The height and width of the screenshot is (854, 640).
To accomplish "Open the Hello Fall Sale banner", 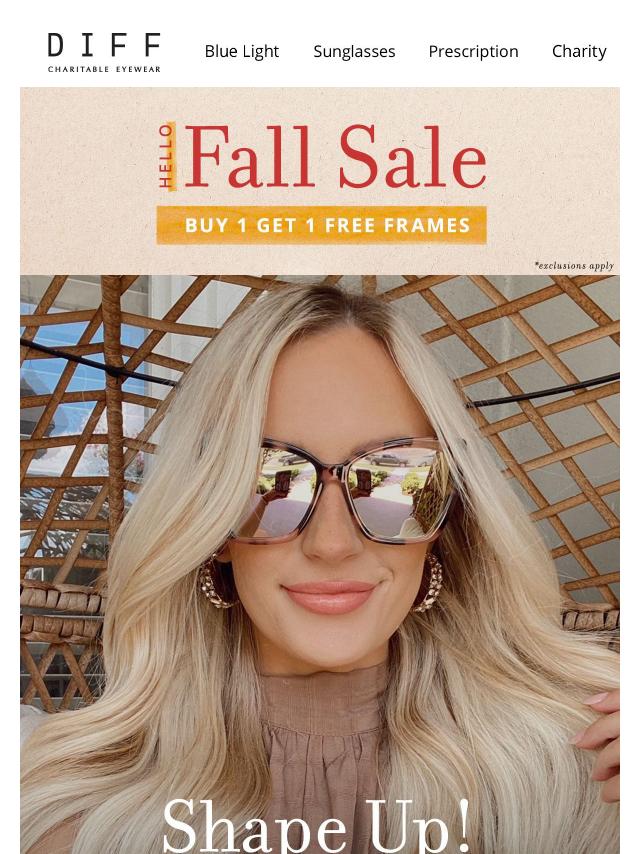I will pyautogui.click(x=320, y=180).
